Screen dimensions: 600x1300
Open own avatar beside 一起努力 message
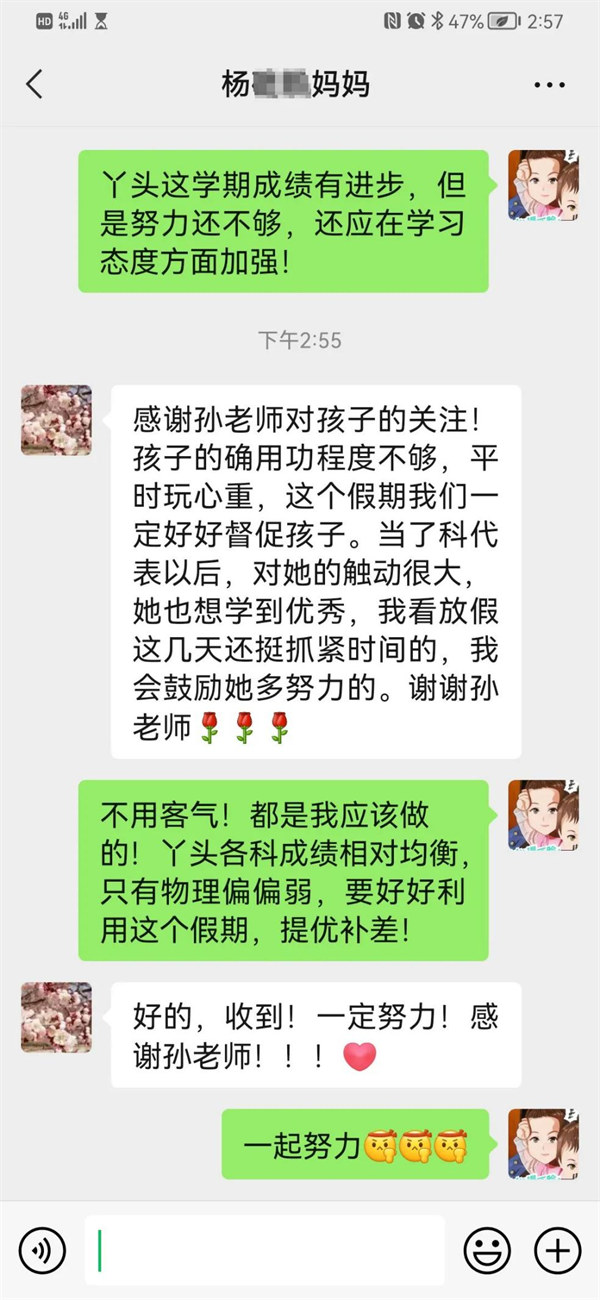[x=543, y=1143]
